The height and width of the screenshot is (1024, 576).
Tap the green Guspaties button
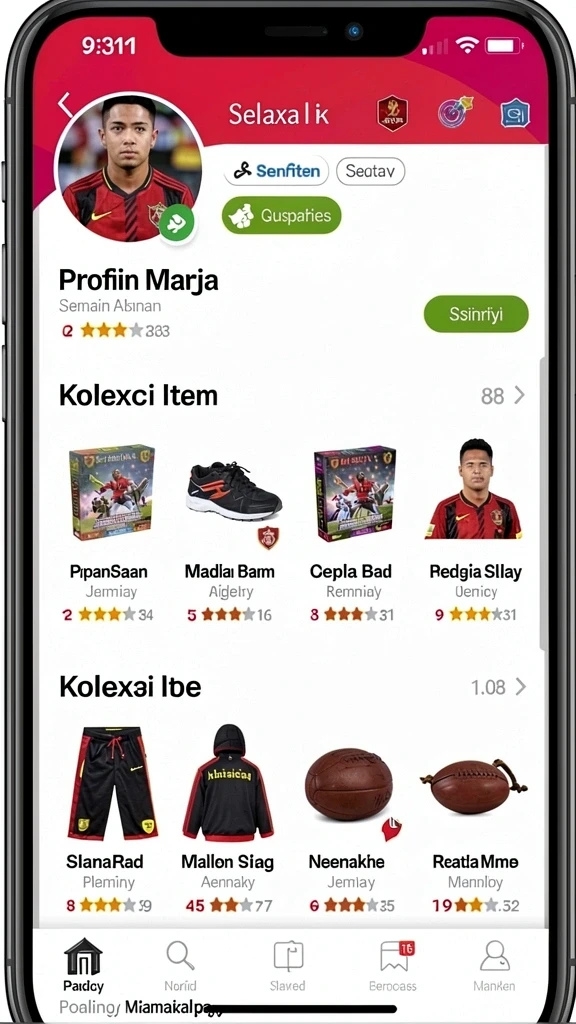(281, 216)
